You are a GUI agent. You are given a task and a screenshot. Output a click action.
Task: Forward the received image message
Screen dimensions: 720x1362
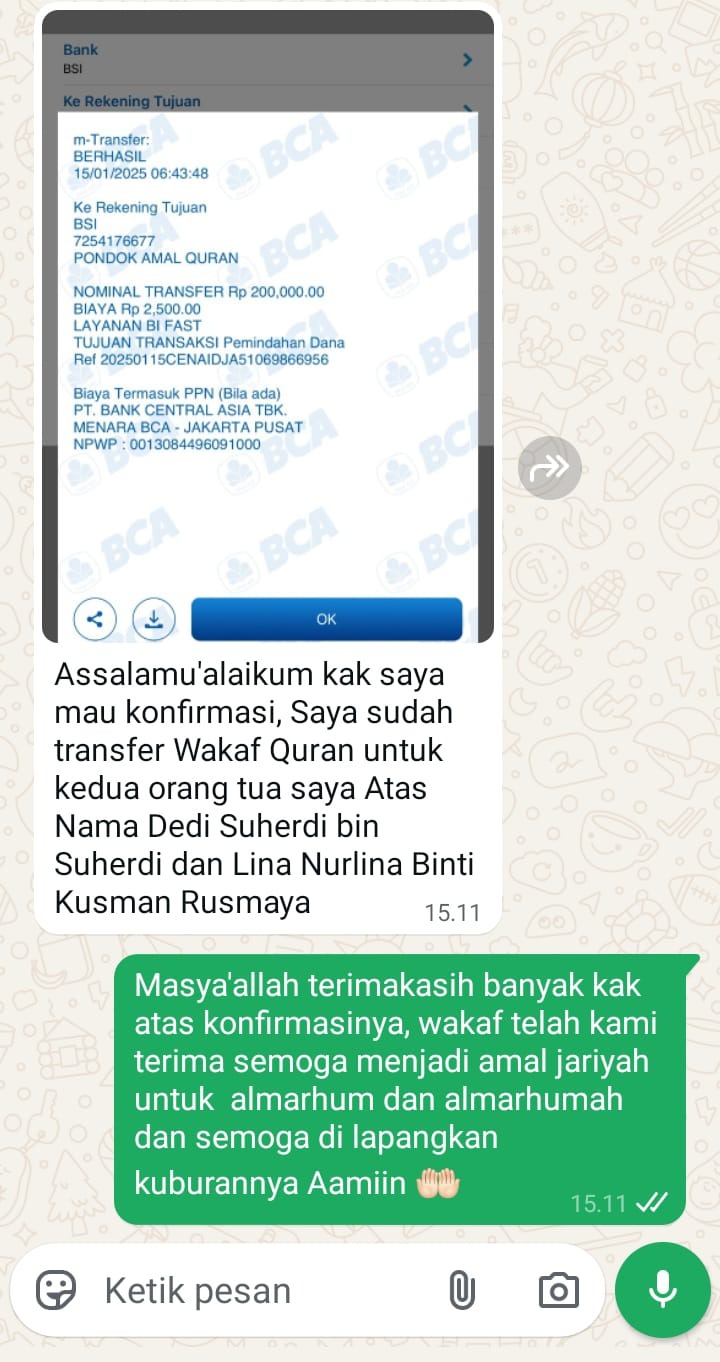click(x=549, y=467)
